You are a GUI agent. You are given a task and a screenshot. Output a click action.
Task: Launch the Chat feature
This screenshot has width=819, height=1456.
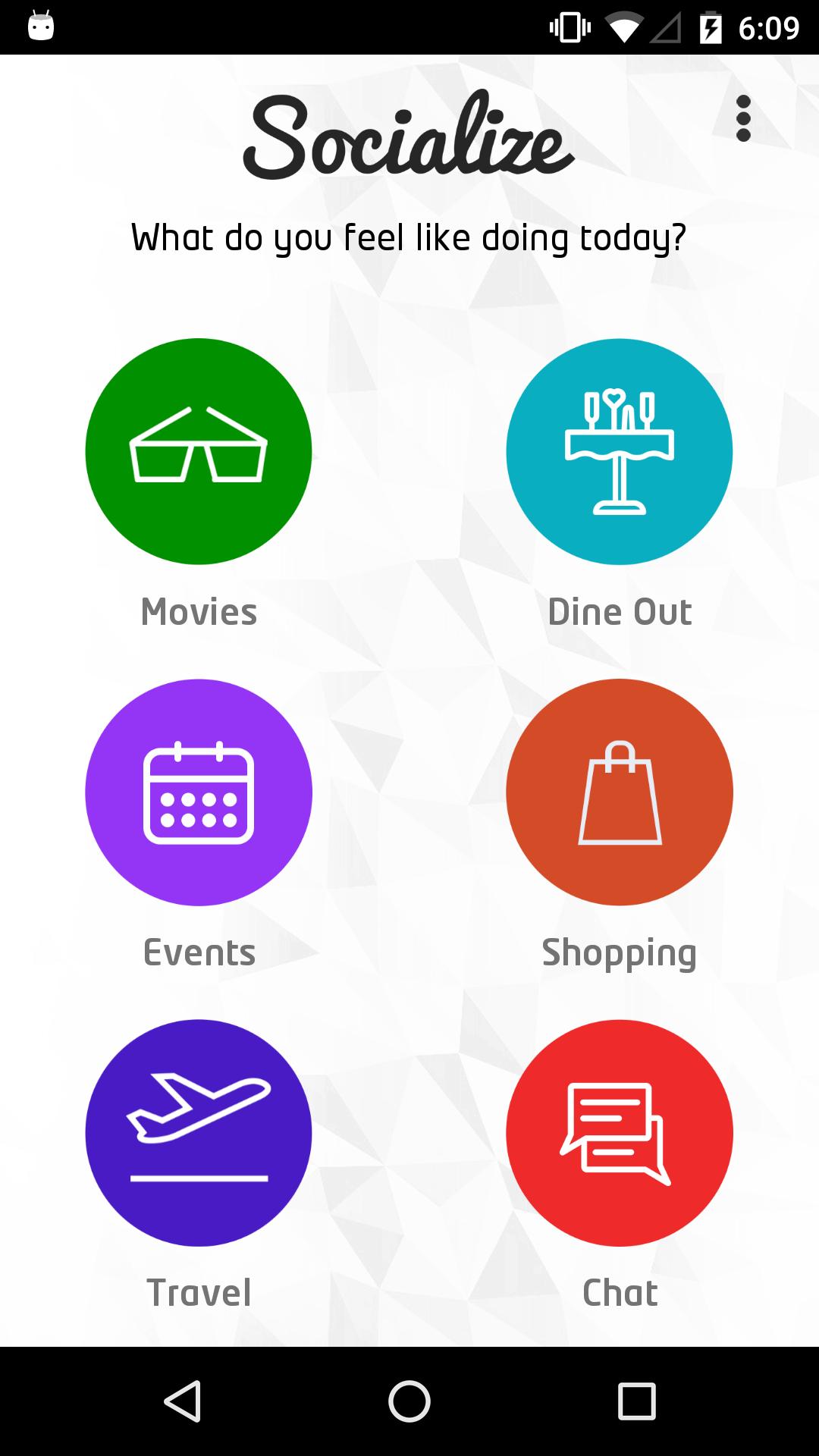click(x=619, y=1133)
